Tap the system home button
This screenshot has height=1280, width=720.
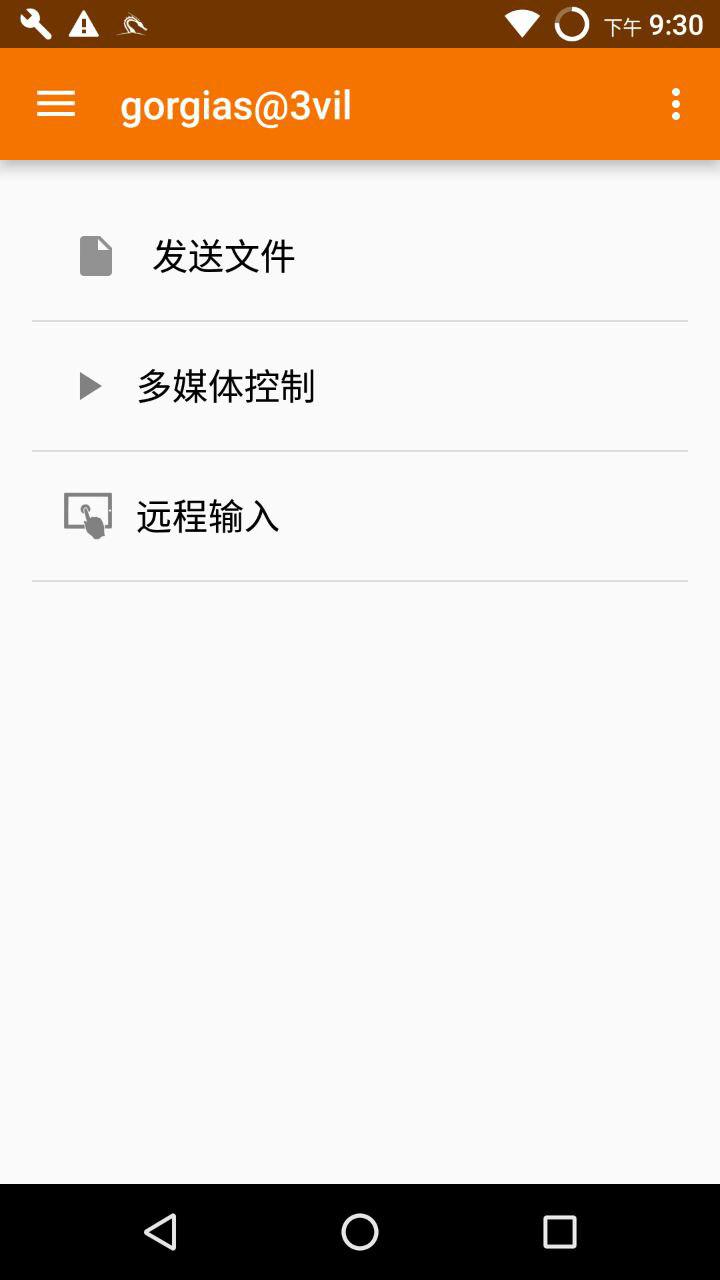pyautogui.click(x=360, y=1232)
